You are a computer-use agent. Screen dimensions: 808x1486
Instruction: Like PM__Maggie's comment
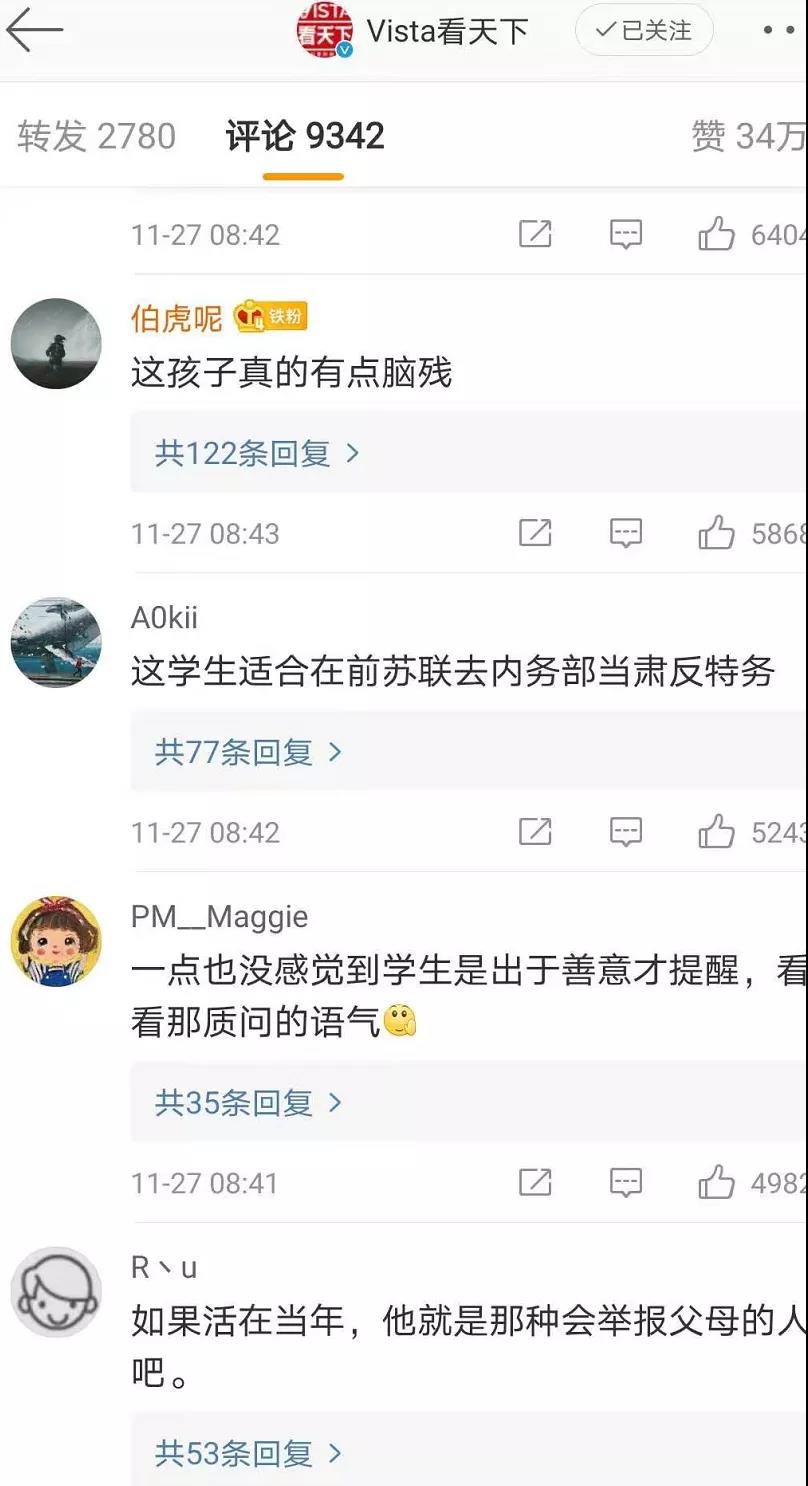(716, 1183)
